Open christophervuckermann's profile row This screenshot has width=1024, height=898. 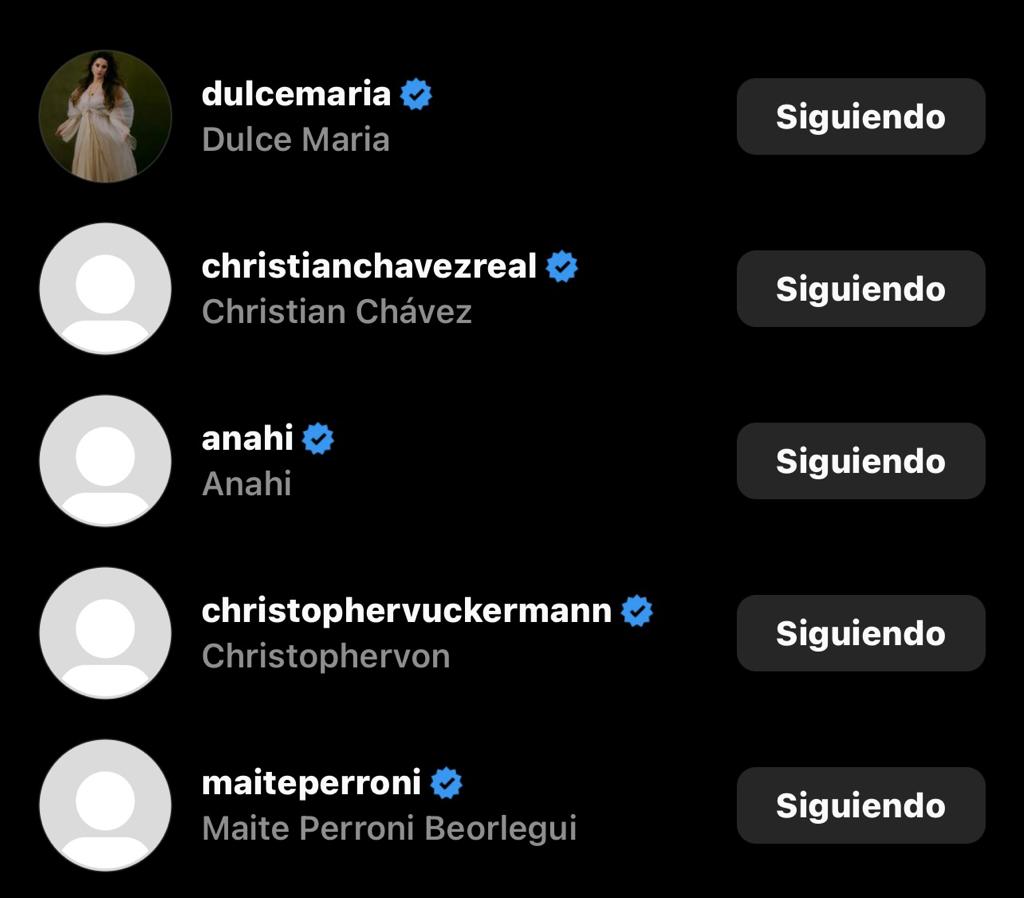pos(405,611)
